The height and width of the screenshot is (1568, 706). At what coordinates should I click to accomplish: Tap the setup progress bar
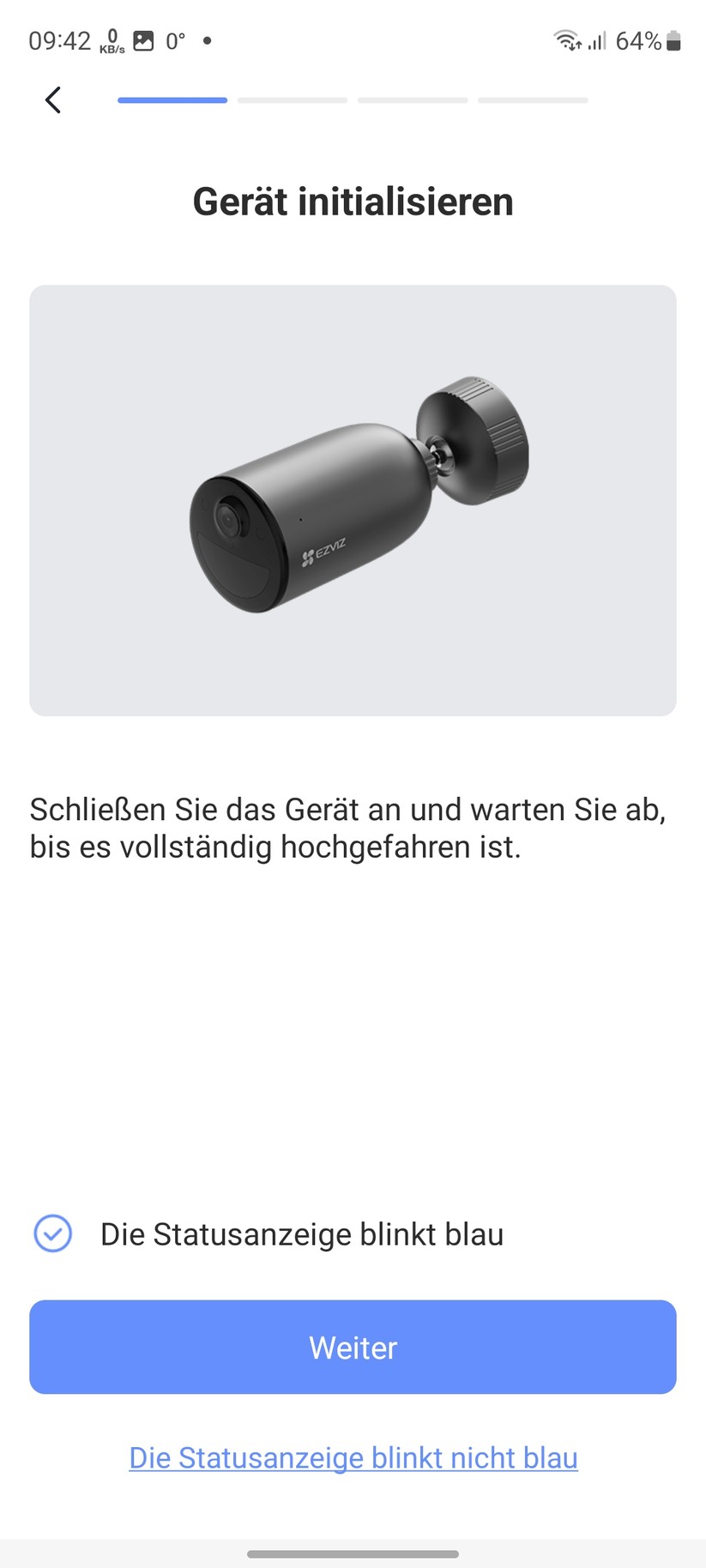(353, 100)
